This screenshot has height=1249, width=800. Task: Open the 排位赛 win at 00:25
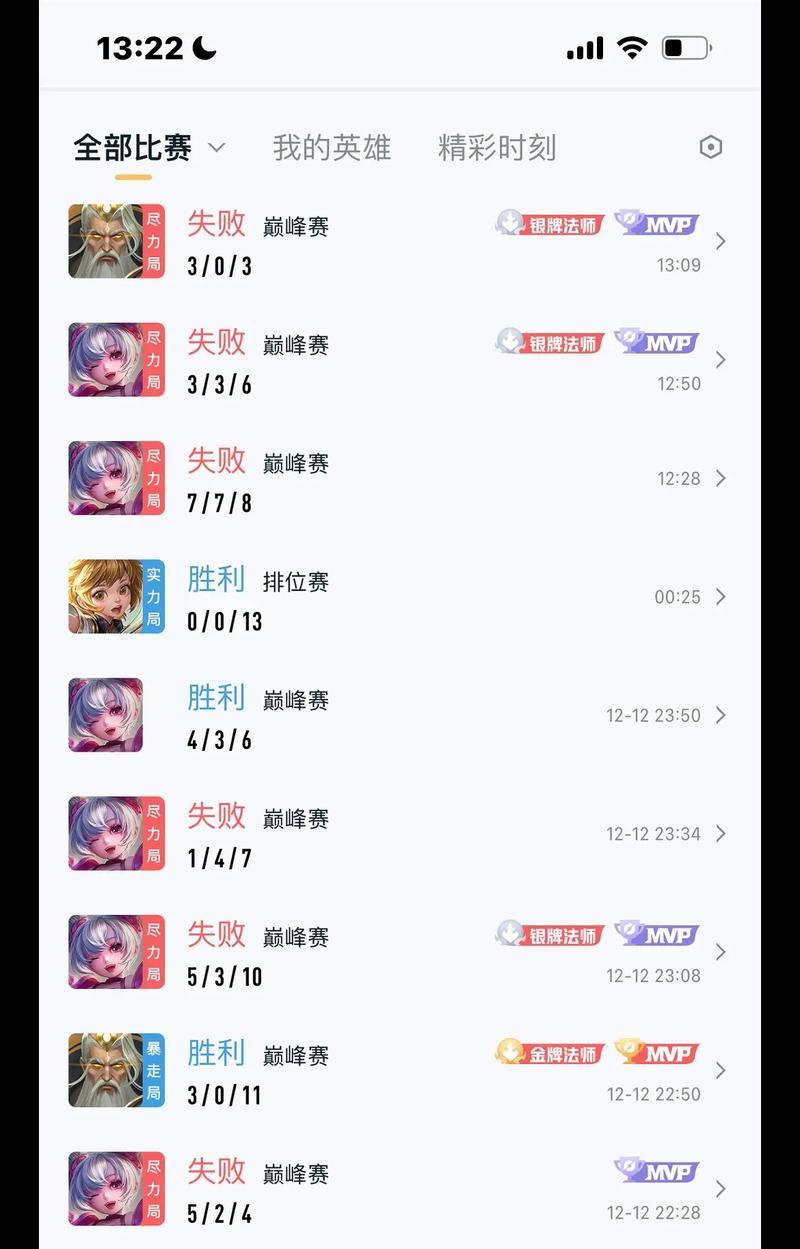[400, 597]
